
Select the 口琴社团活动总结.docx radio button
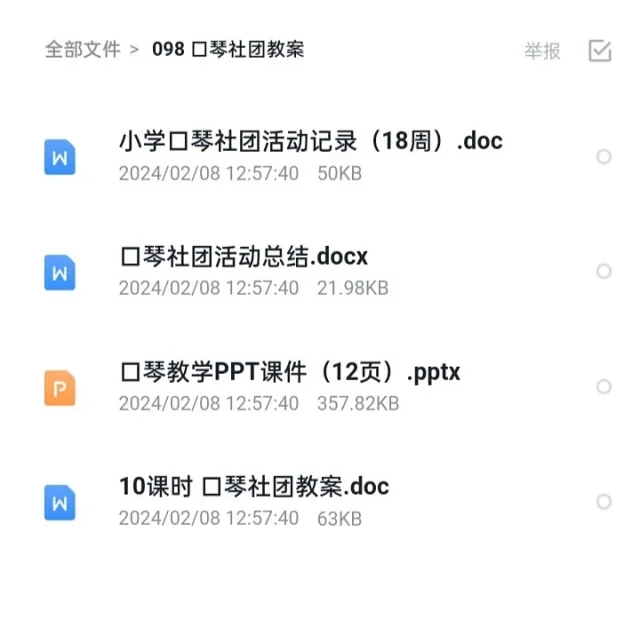603,272
